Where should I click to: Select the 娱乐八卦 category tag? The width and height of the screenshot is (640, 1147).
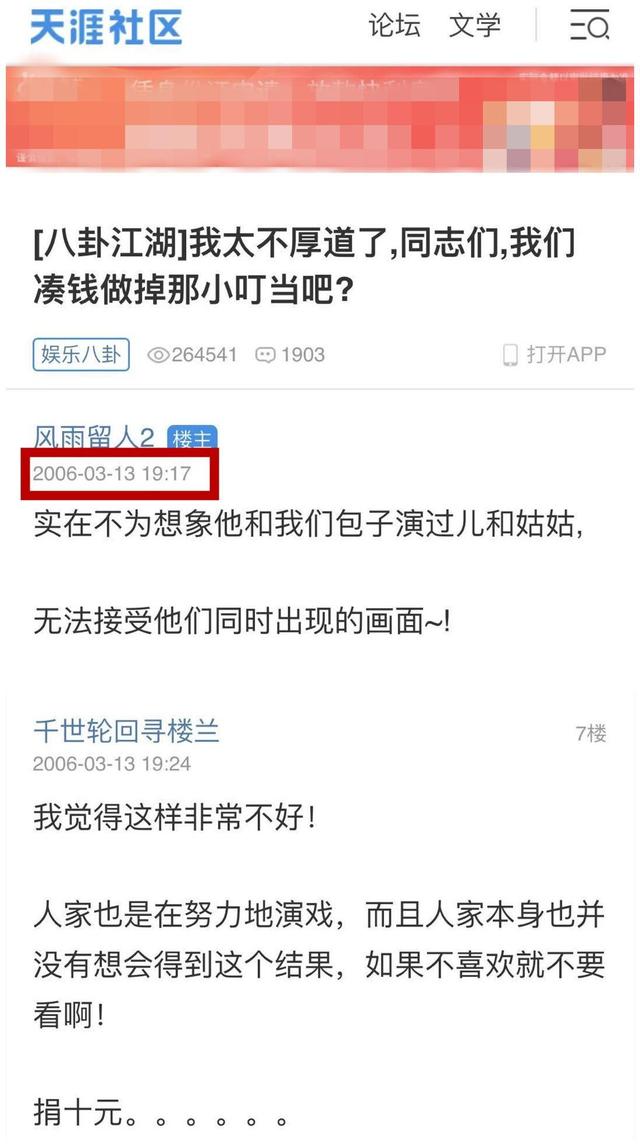[81, 355]
